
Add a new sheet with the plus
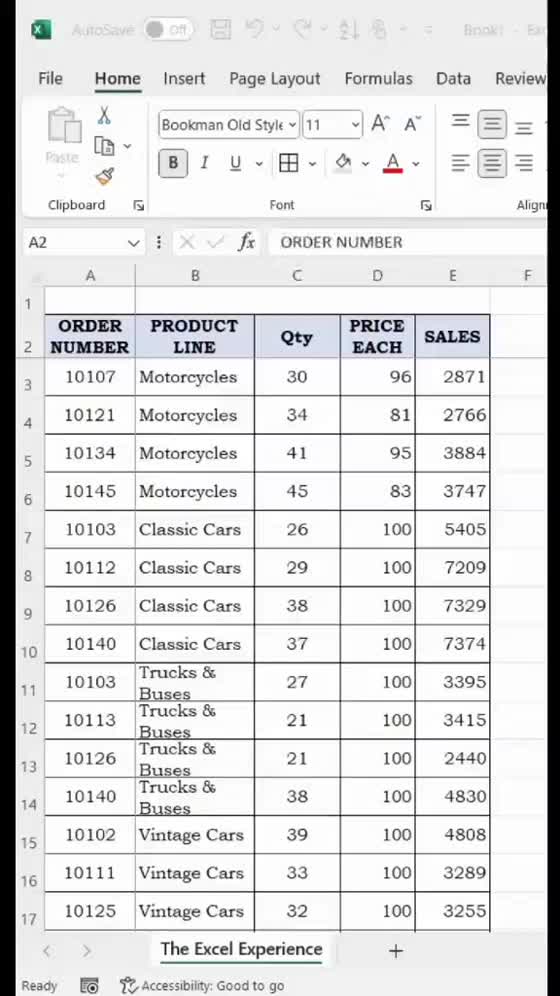coord(396,950)
